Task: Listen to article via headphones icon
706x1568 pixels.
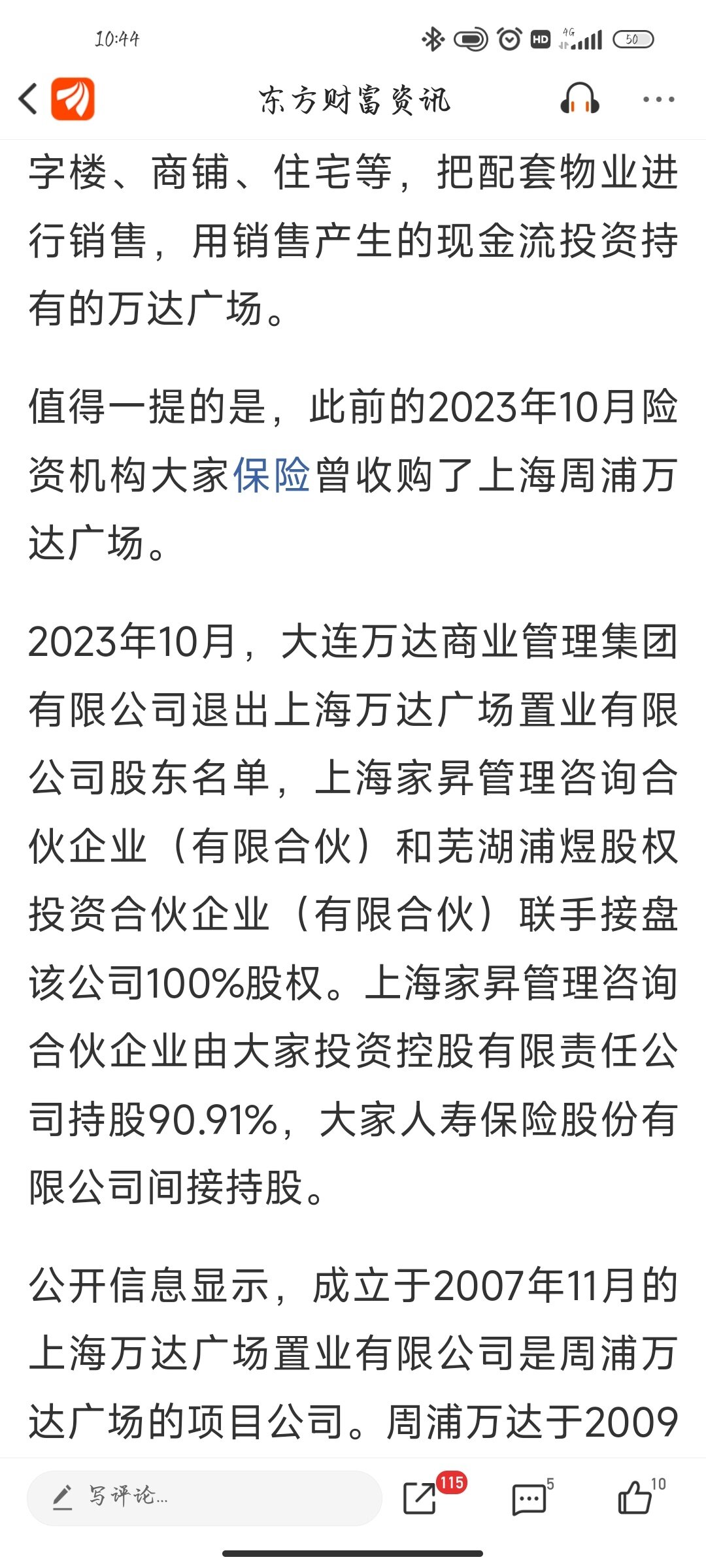Action: (580, 99)
